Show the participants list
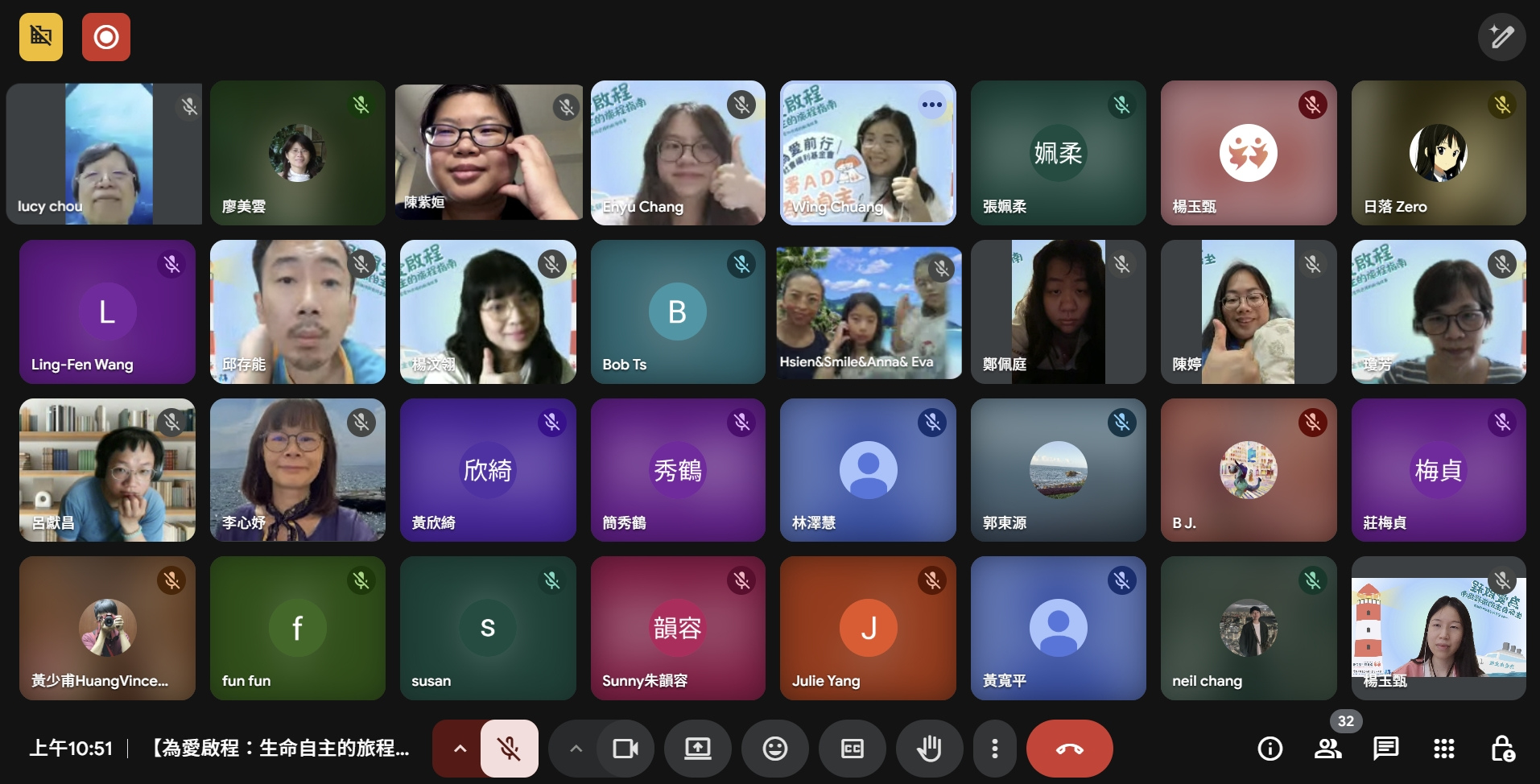The image size is (1540, 784). tap(1327, 749)
